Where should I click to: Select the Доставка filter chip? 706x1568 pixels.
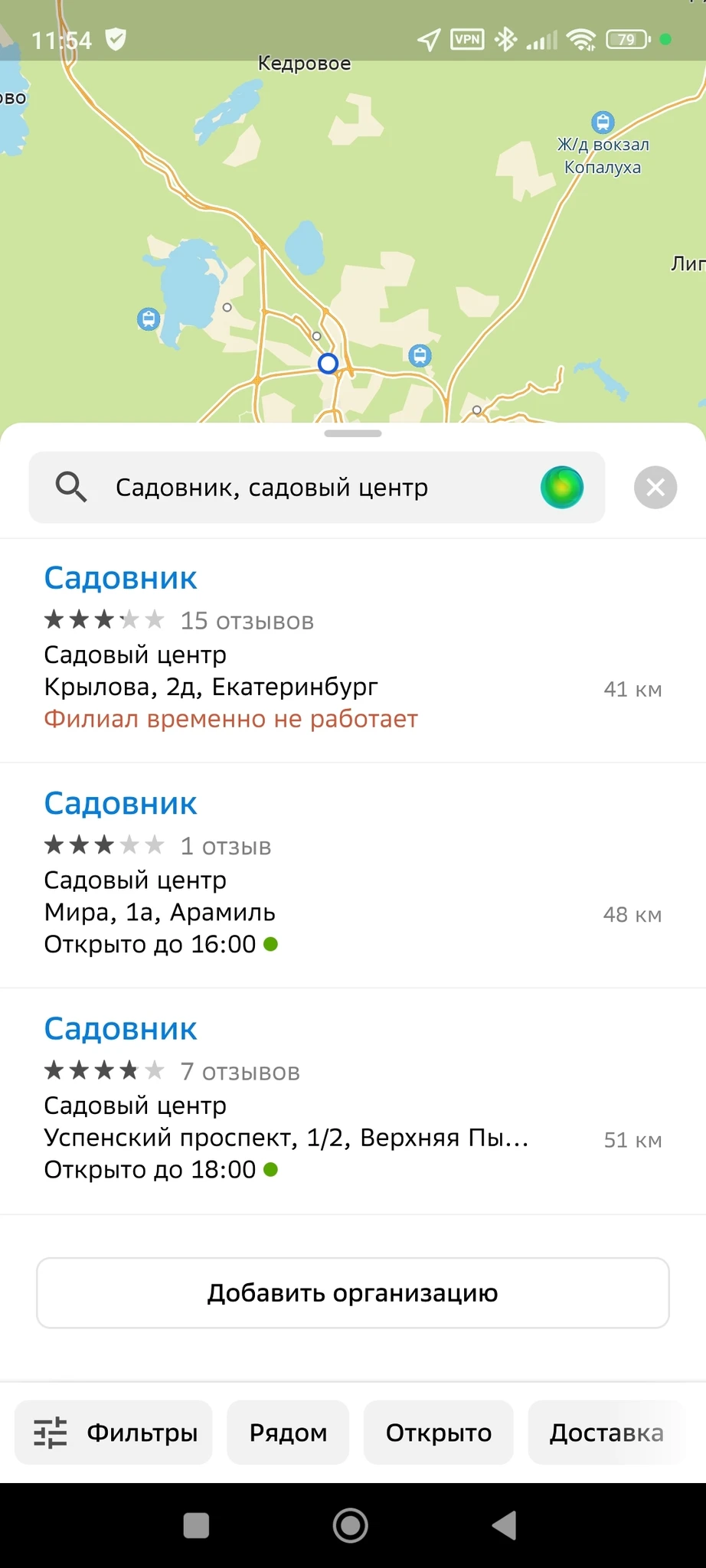[606, 1432]
